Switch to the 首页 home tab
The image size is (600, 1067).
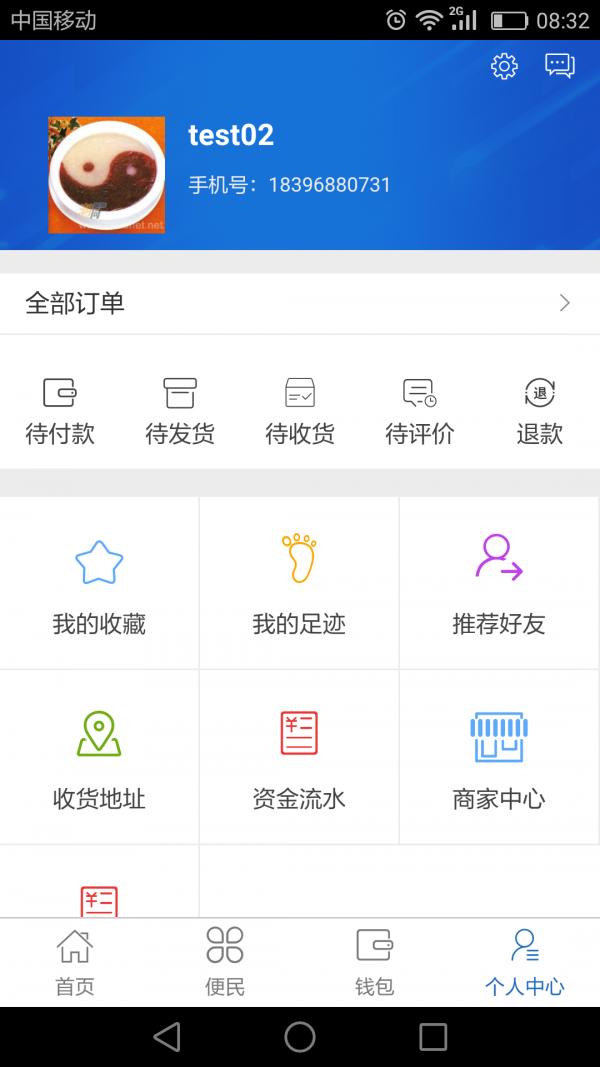[75, 962]
